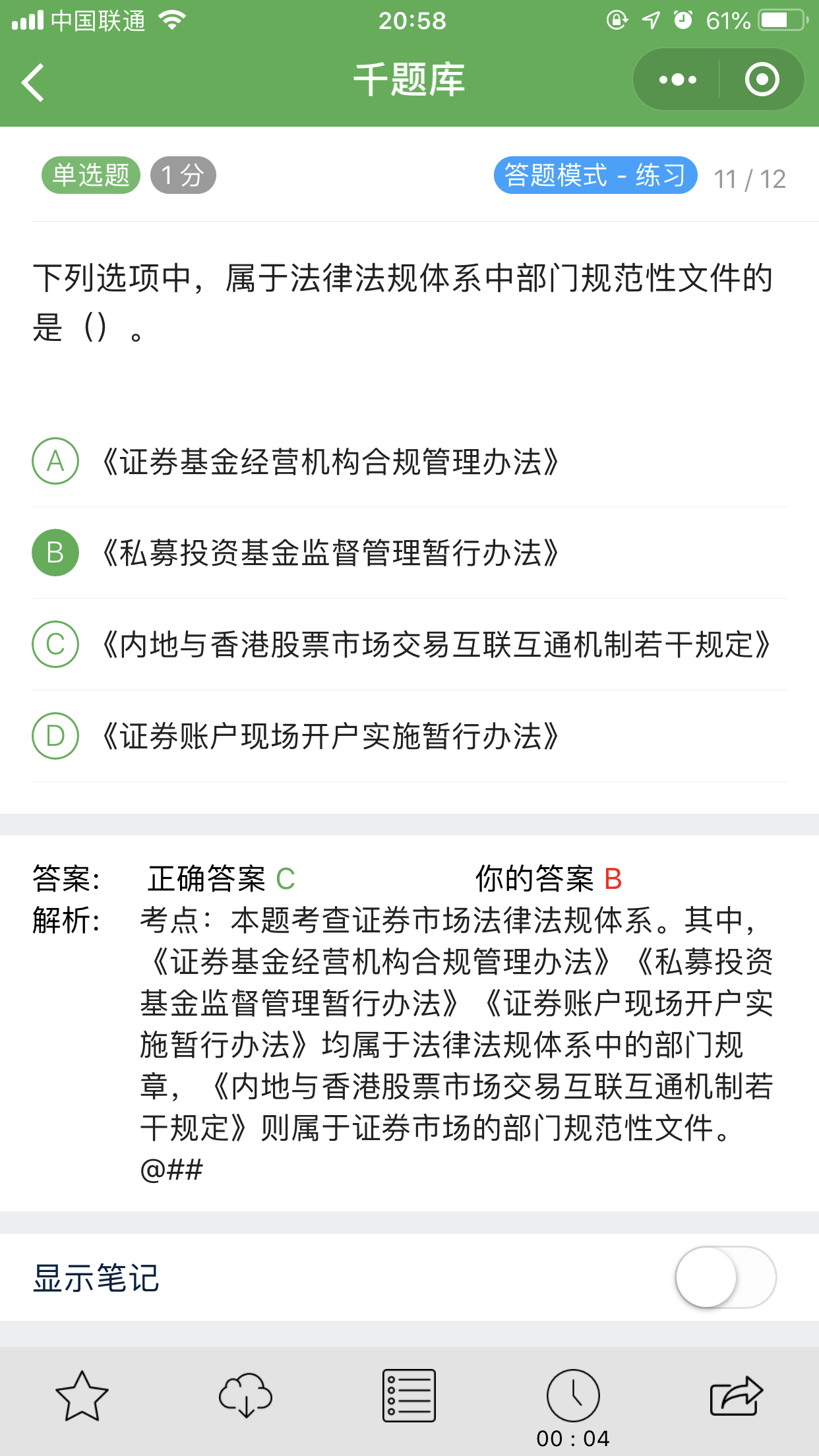Favorite this question with the star icon

tap(82, 1396)
